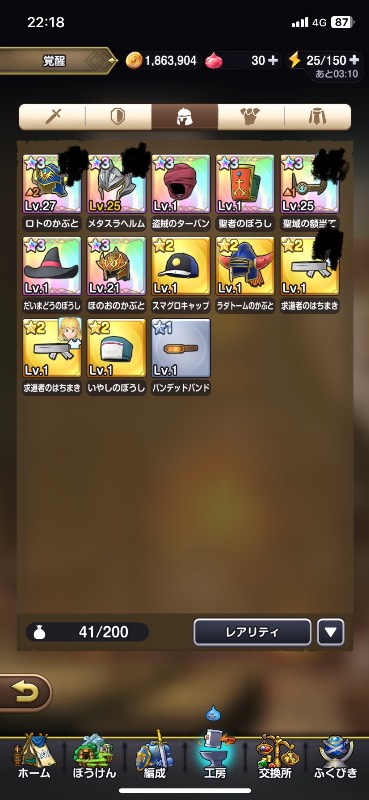Select 盗賊のターバン item
Viewport: 369px width, 800px height.
181,184
